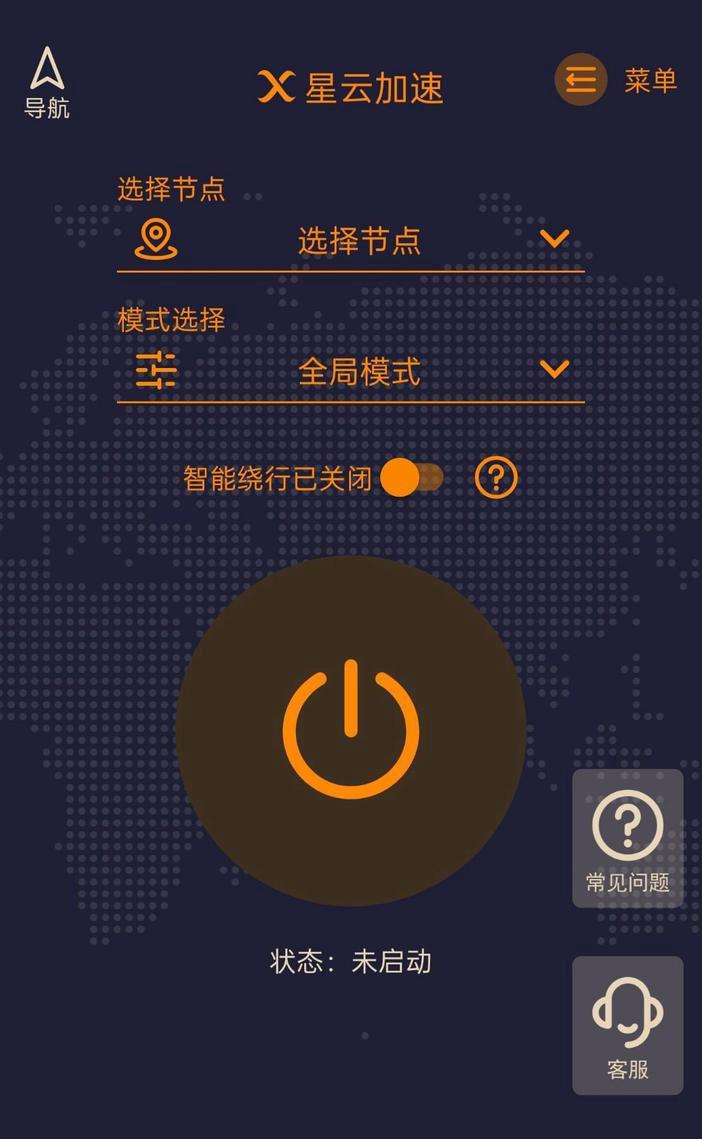The image size is (702, 1139).
Task: Toggle the 智能绕行 smart bypass switch
Action: point(412,478)
